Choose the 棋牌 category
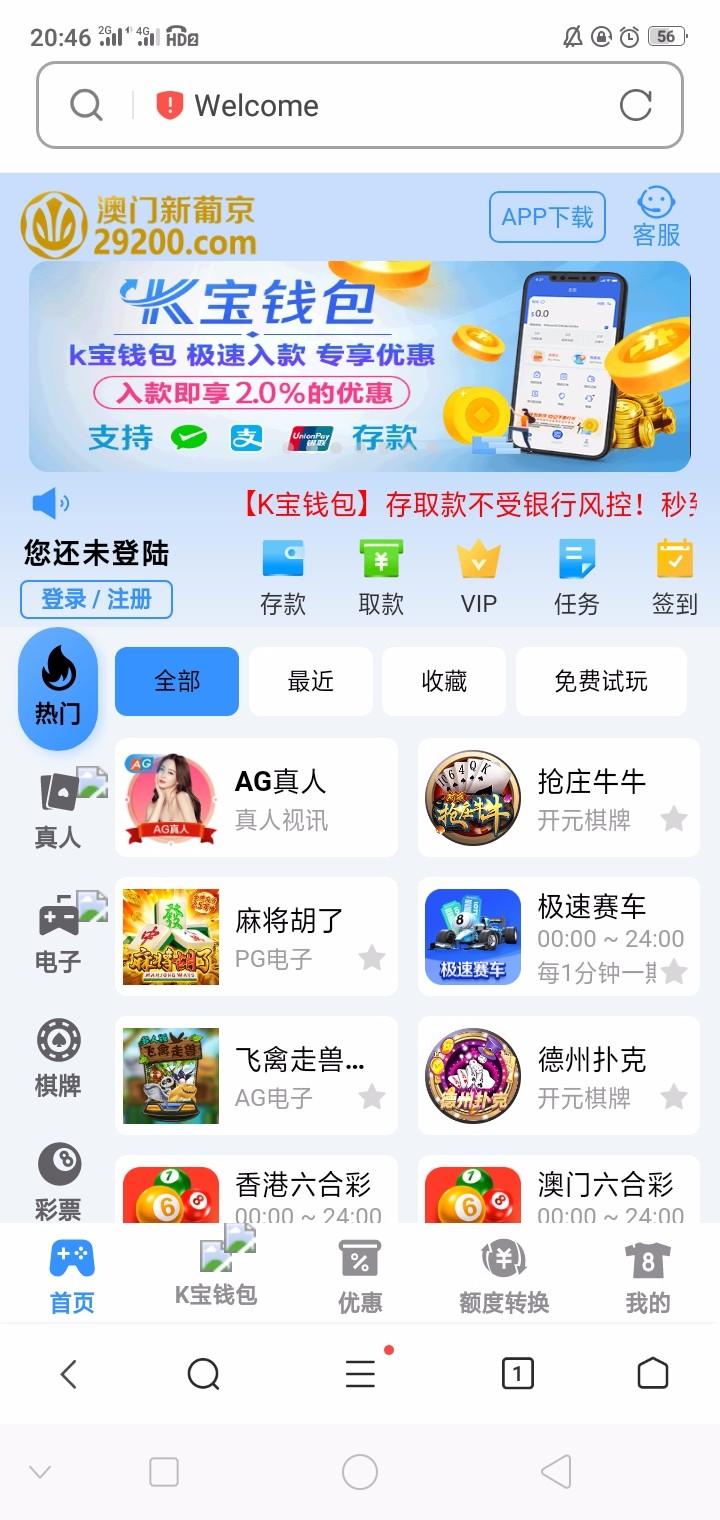Viewport: 720px width, 1520px height. point(58,1058)
